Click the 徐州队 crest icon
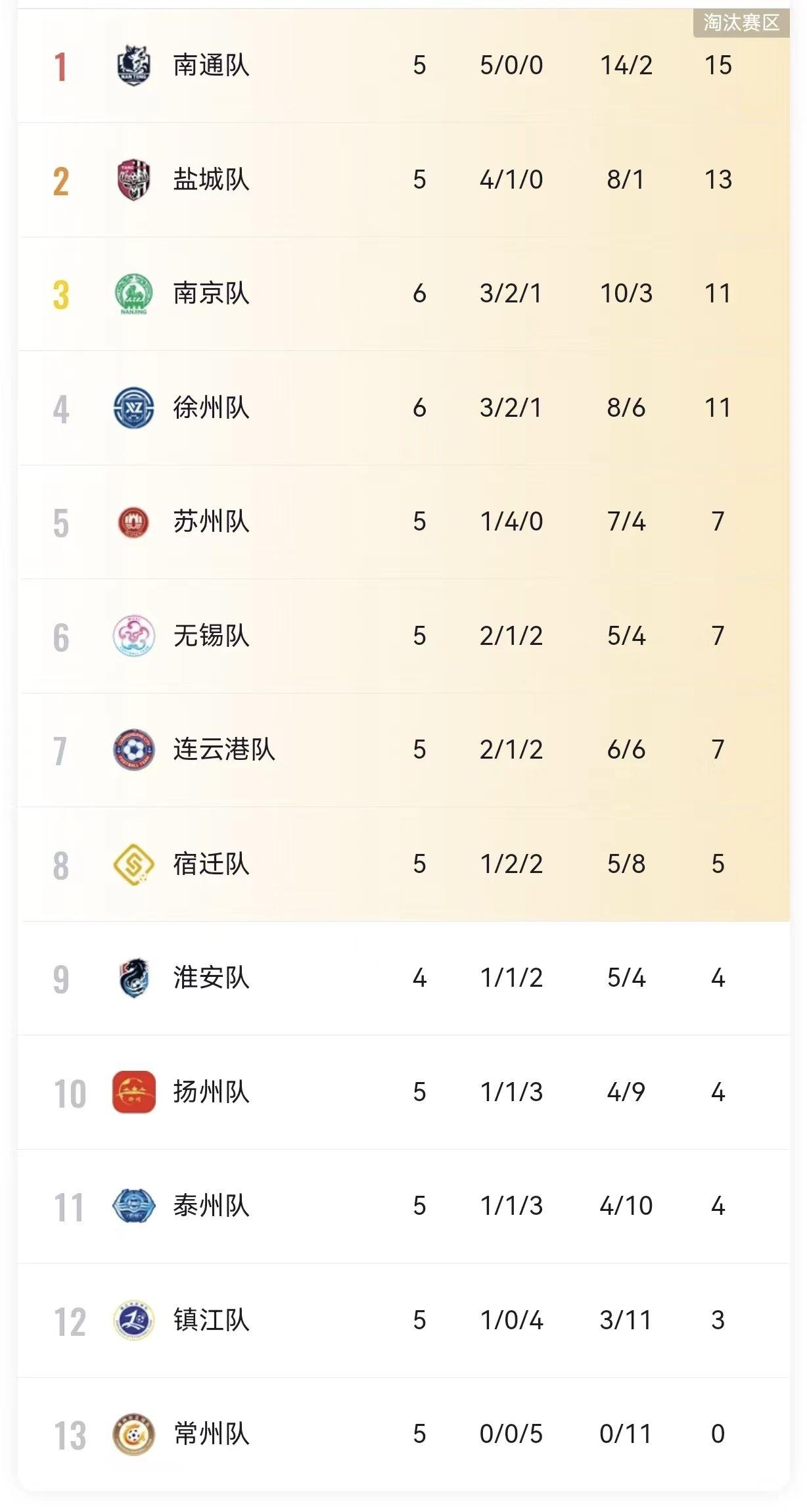 click(132, 407)
